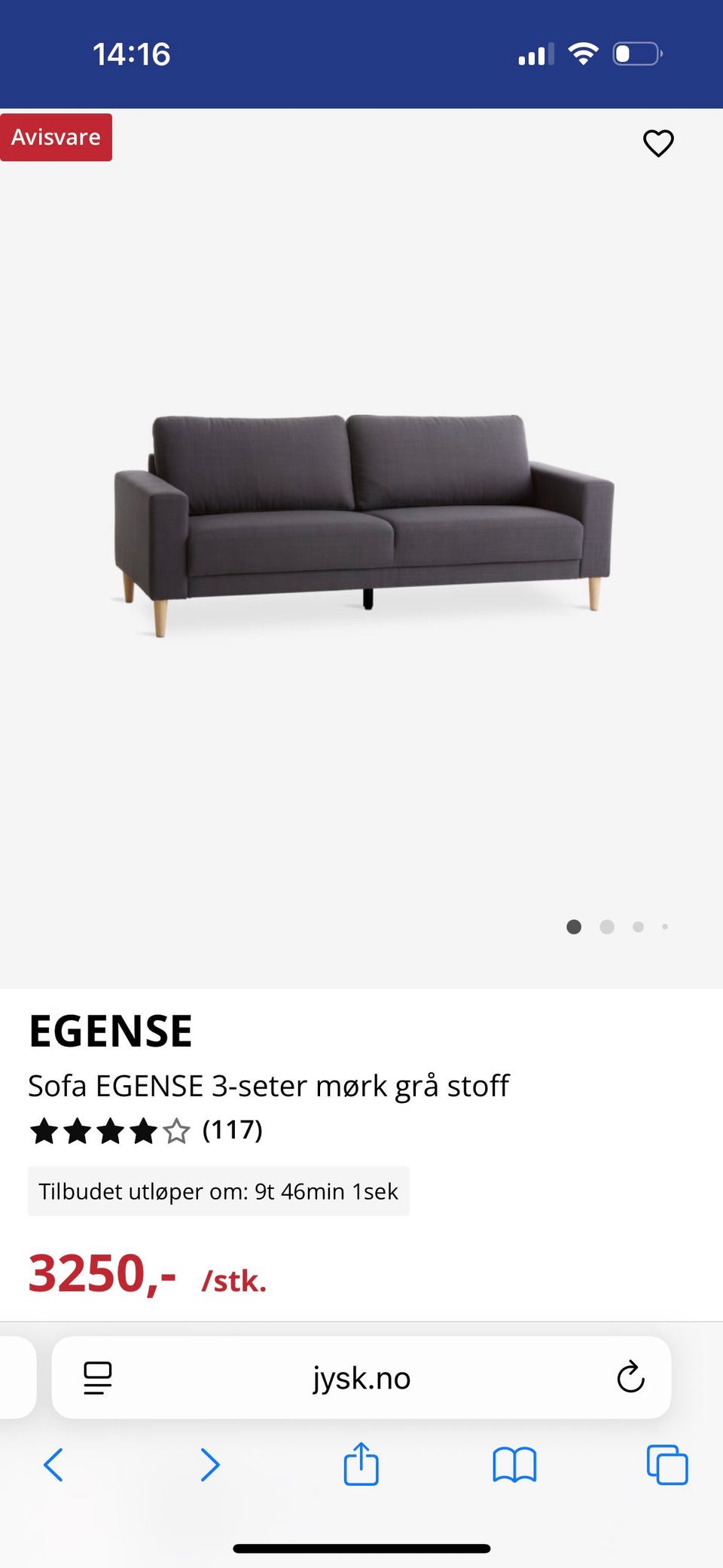
Task: Reload the jysk.no page
Action: 629,1379
